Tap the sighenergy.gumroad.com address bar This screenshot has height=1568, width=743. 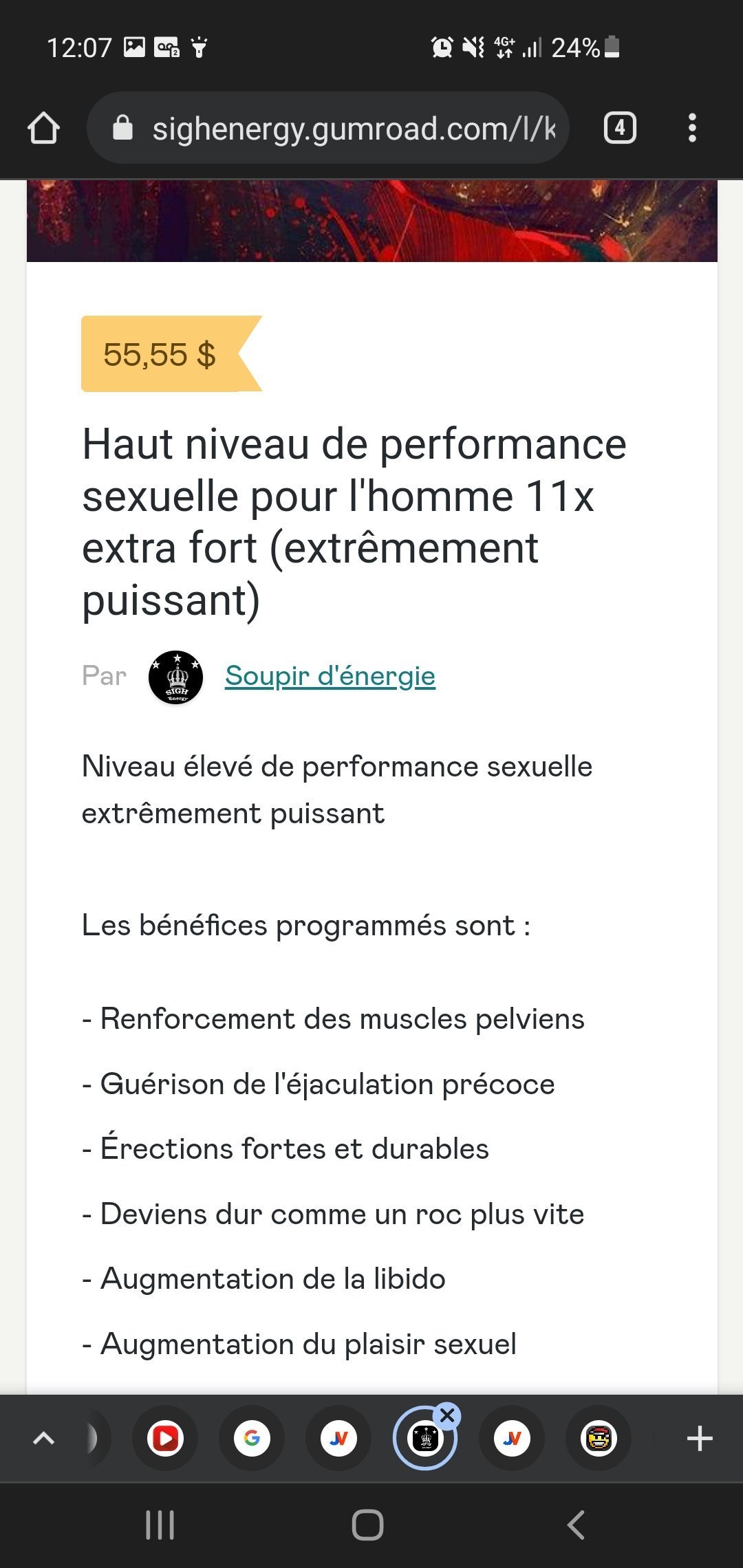pos(328,128)
